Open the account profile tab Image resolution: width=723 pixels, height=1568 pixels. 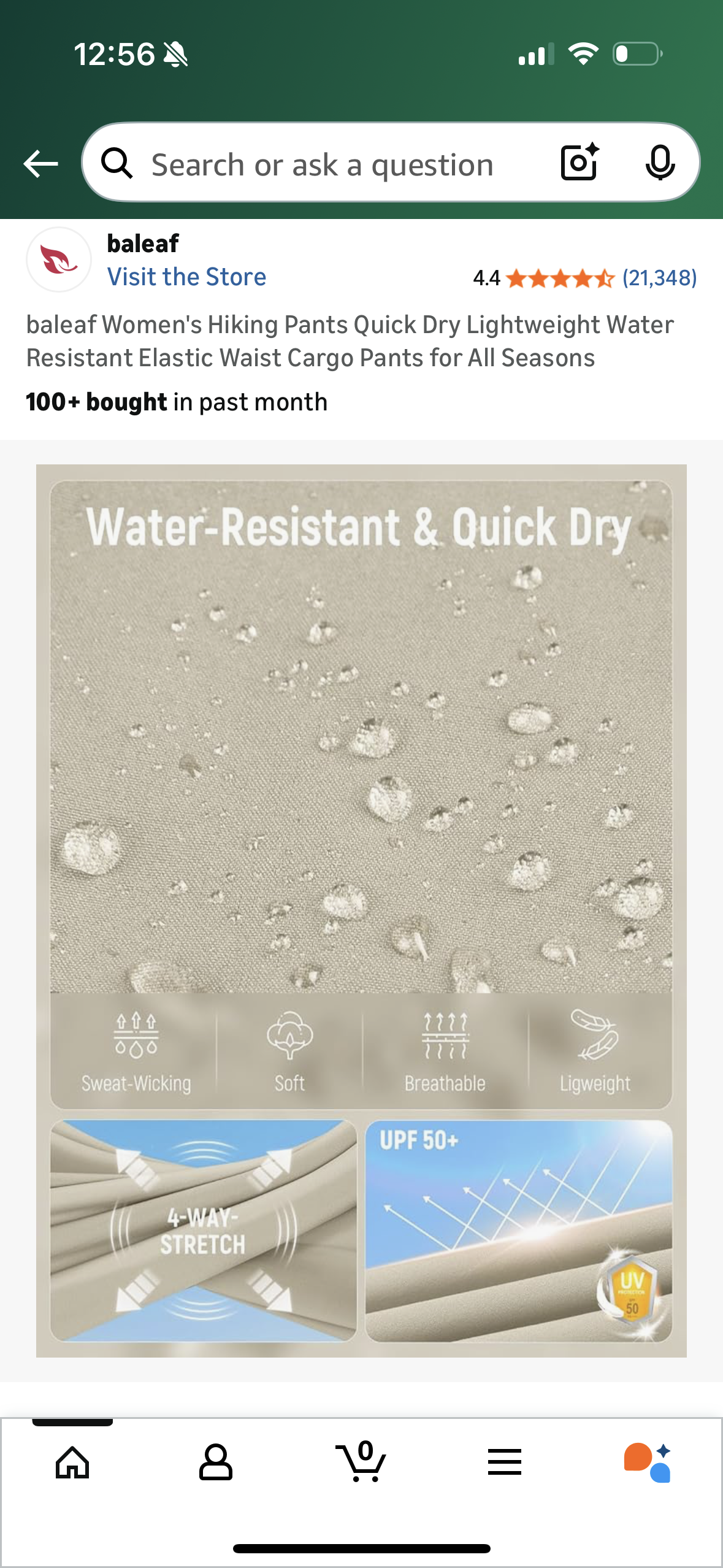[x=216, y=1462]
